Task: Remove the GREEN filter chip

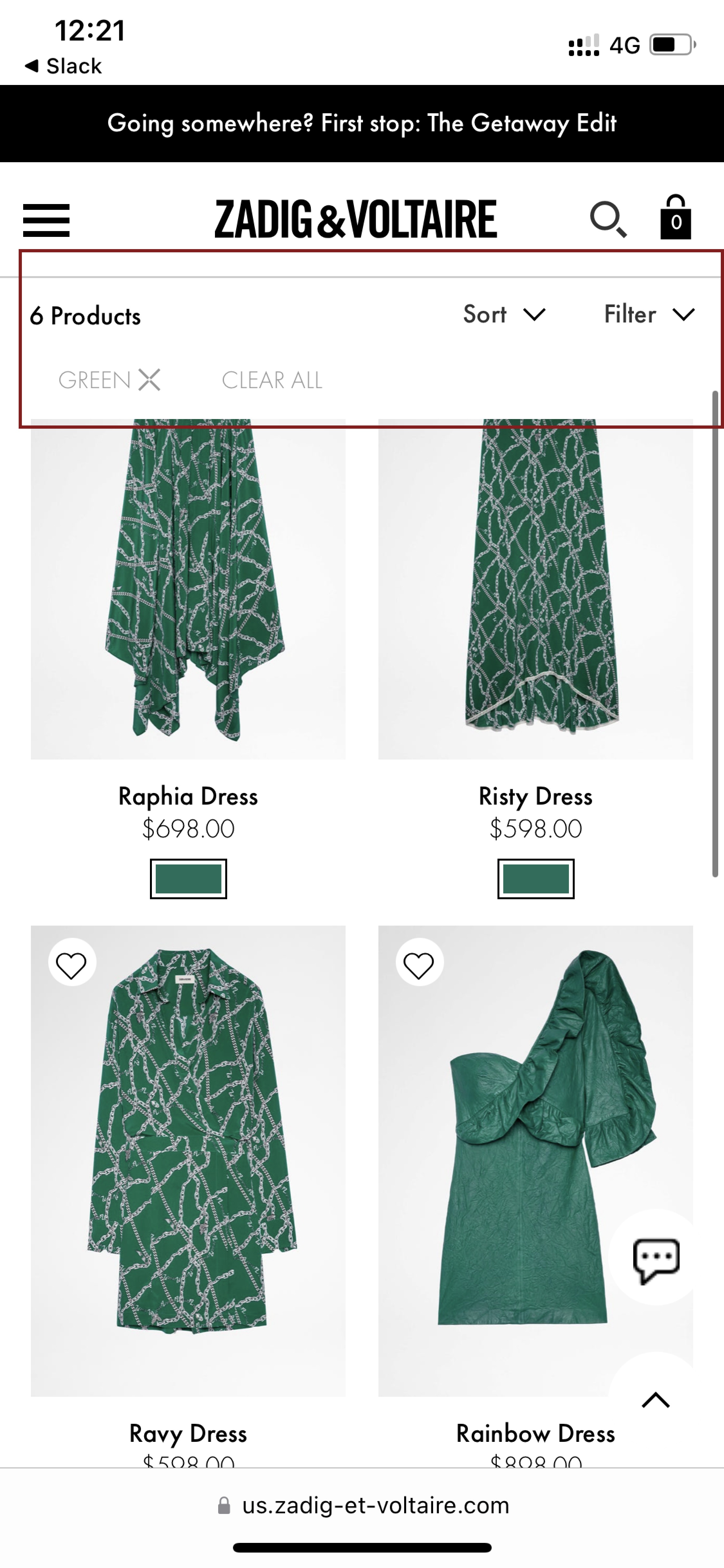Action: (109, 380)
